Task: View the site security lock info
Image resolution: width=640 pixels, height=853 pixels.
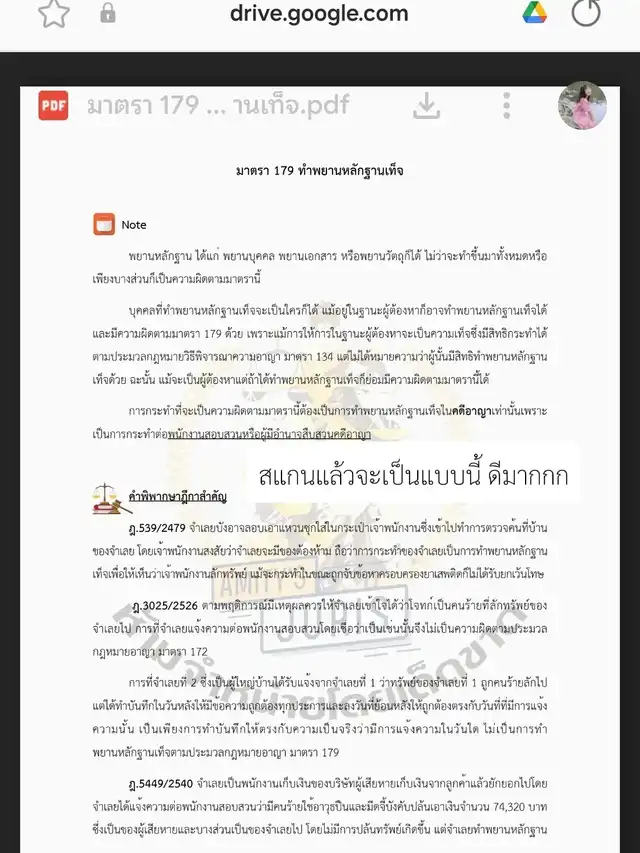Action: 108,13
